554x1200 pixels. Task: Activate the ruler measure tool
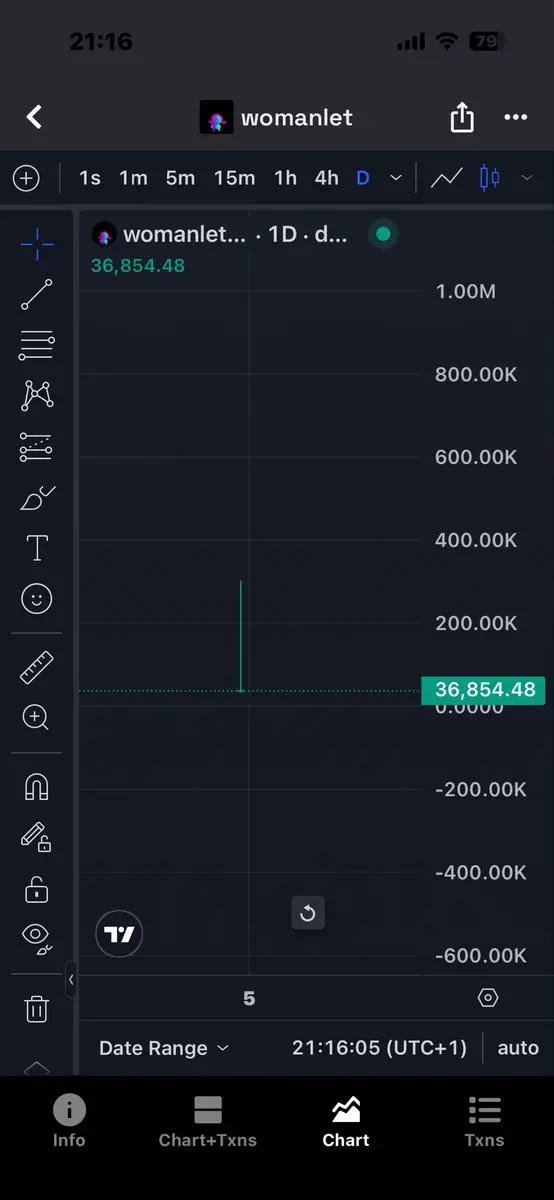37,667
